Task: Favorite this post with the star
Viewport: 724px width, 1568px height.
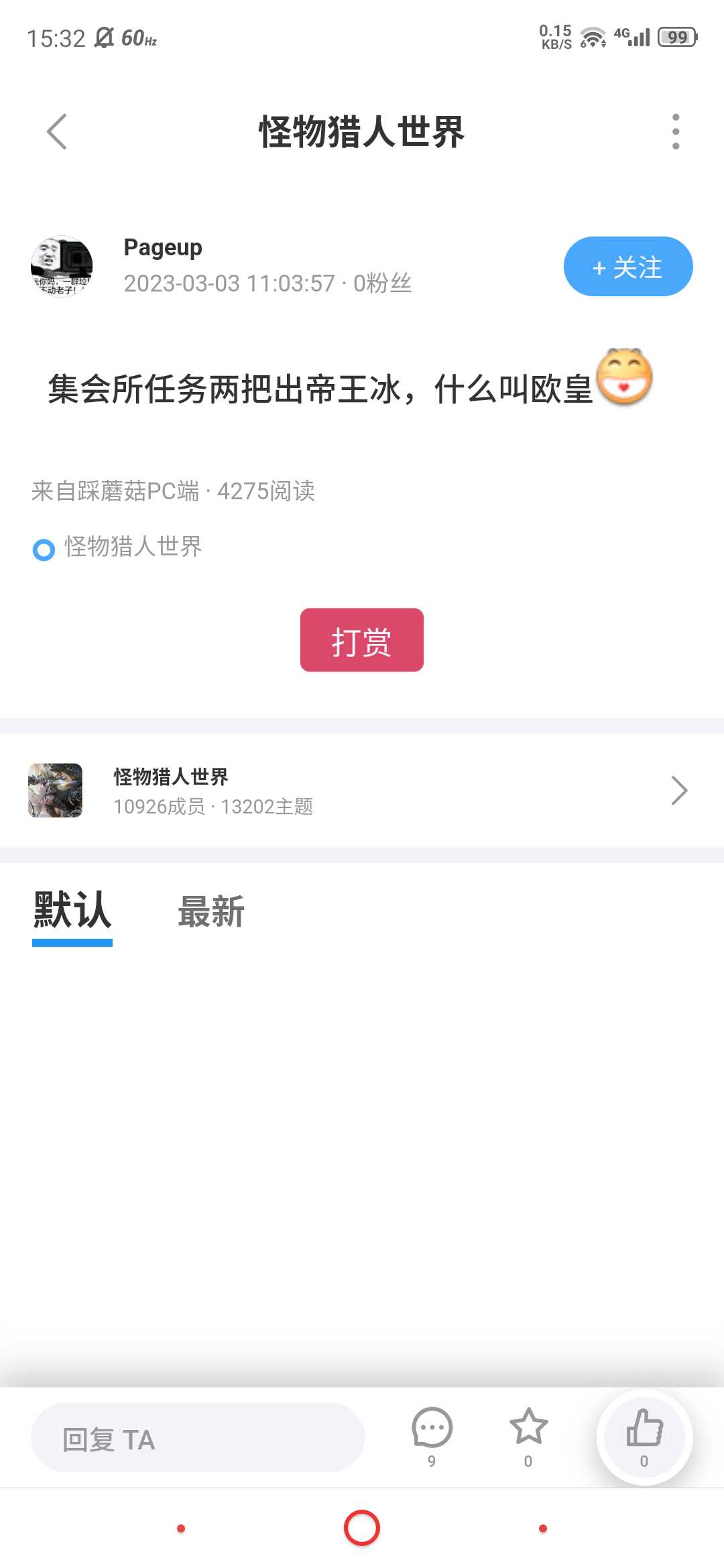Action: [528, 1427]
